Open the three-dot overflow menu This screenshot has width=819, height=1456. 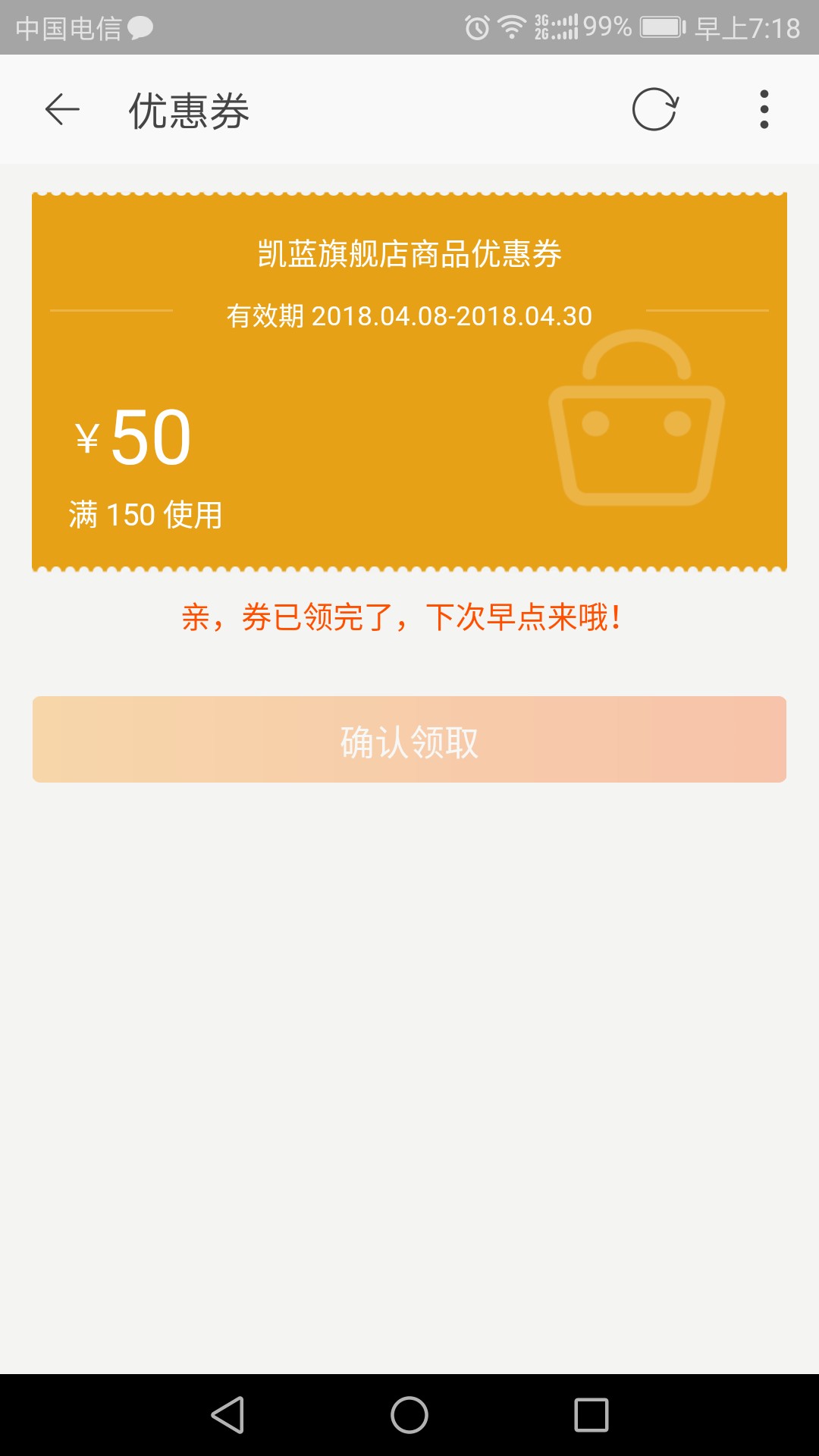(764, 110)
